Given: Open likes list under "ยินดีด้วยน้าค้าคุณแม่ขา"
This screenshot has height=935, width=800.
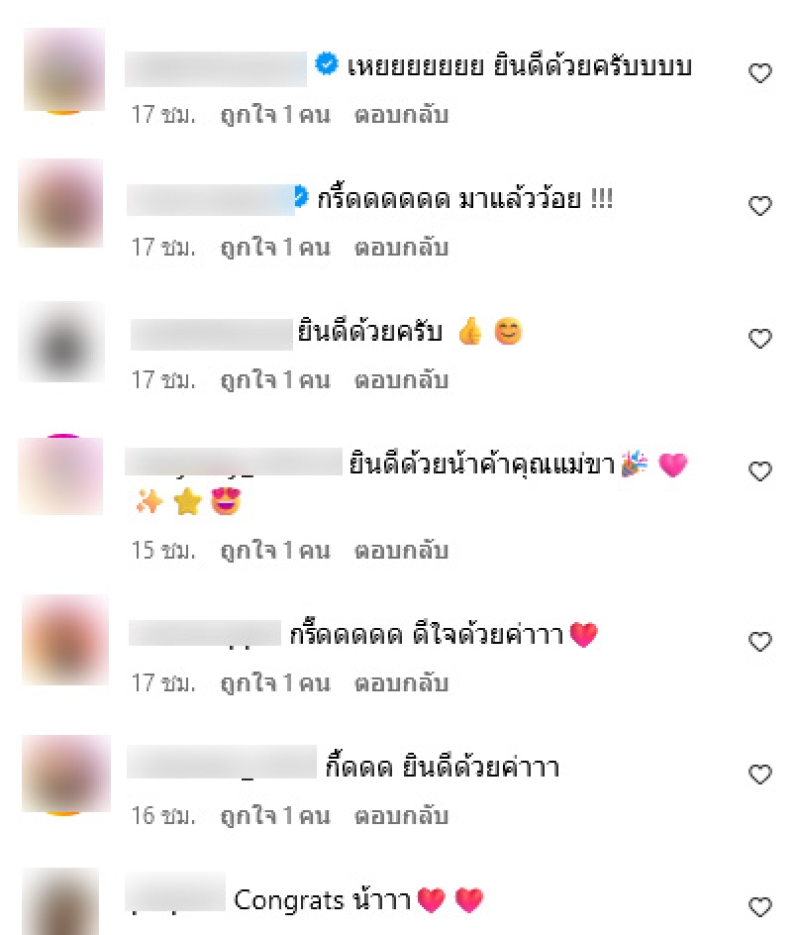Looking at the screenshot, I should coord(275,551).
